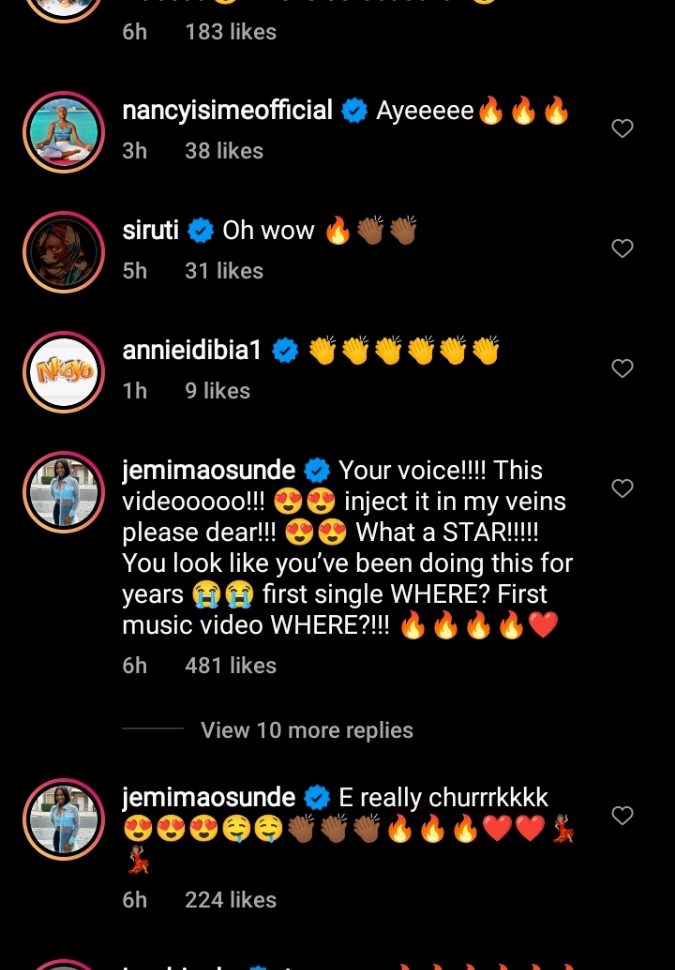Like annieidibia1's clapping hands comment
This screenshot has width=675, height=970.
[622, 369]
